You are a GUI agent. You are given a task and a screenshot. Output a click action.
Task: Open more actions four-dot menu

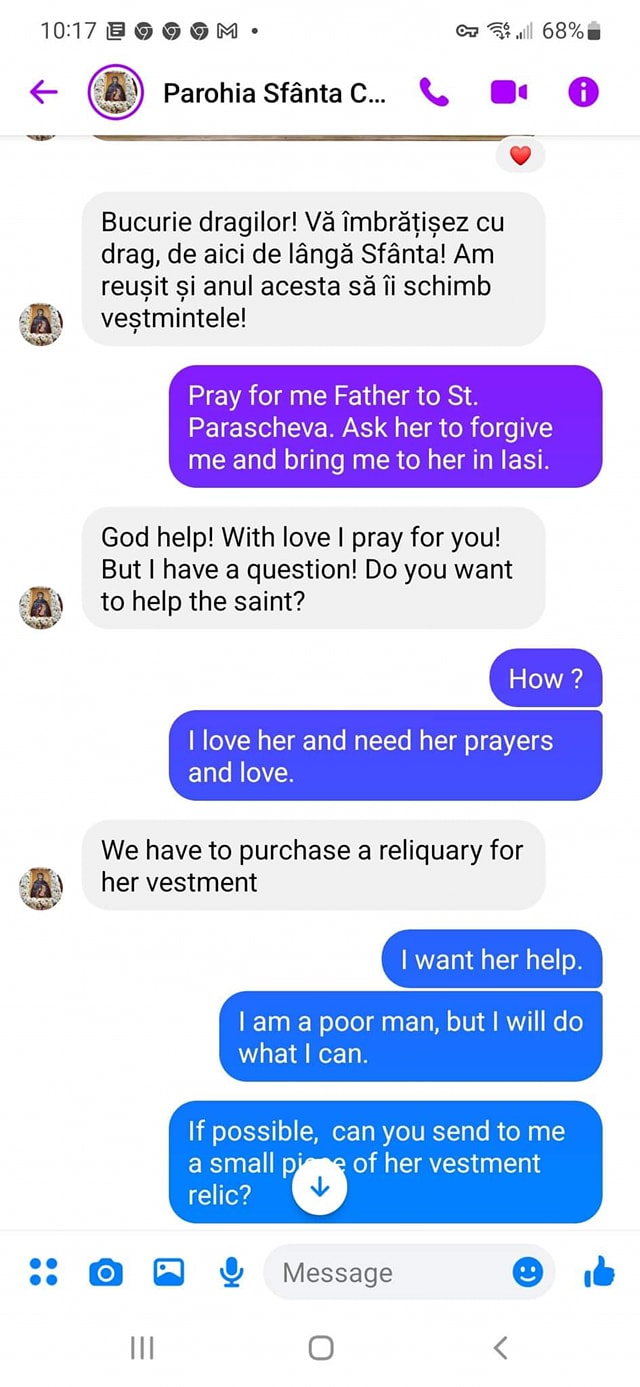click(x=44, y=1272)
